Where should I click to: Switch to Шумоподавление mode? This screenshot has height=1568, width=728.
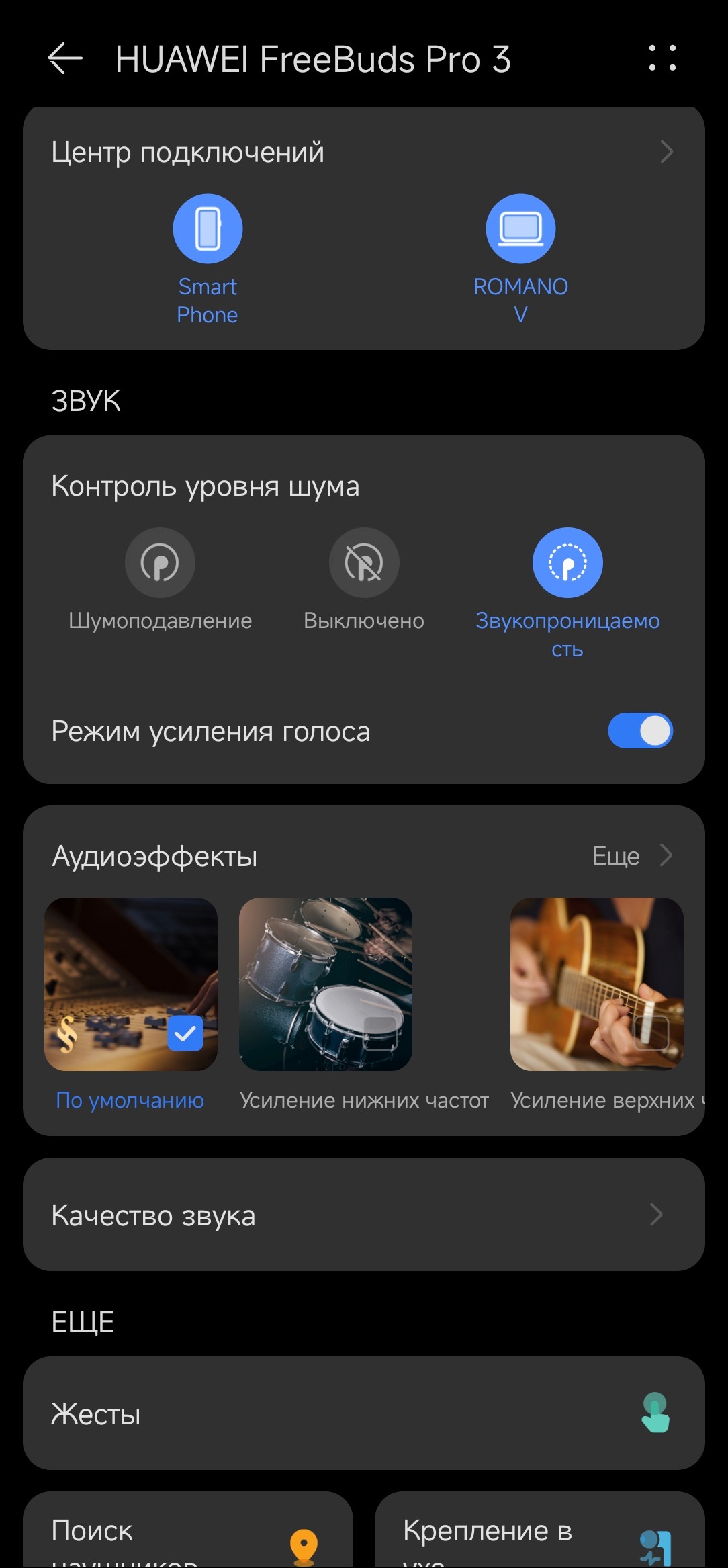point(160,563)
